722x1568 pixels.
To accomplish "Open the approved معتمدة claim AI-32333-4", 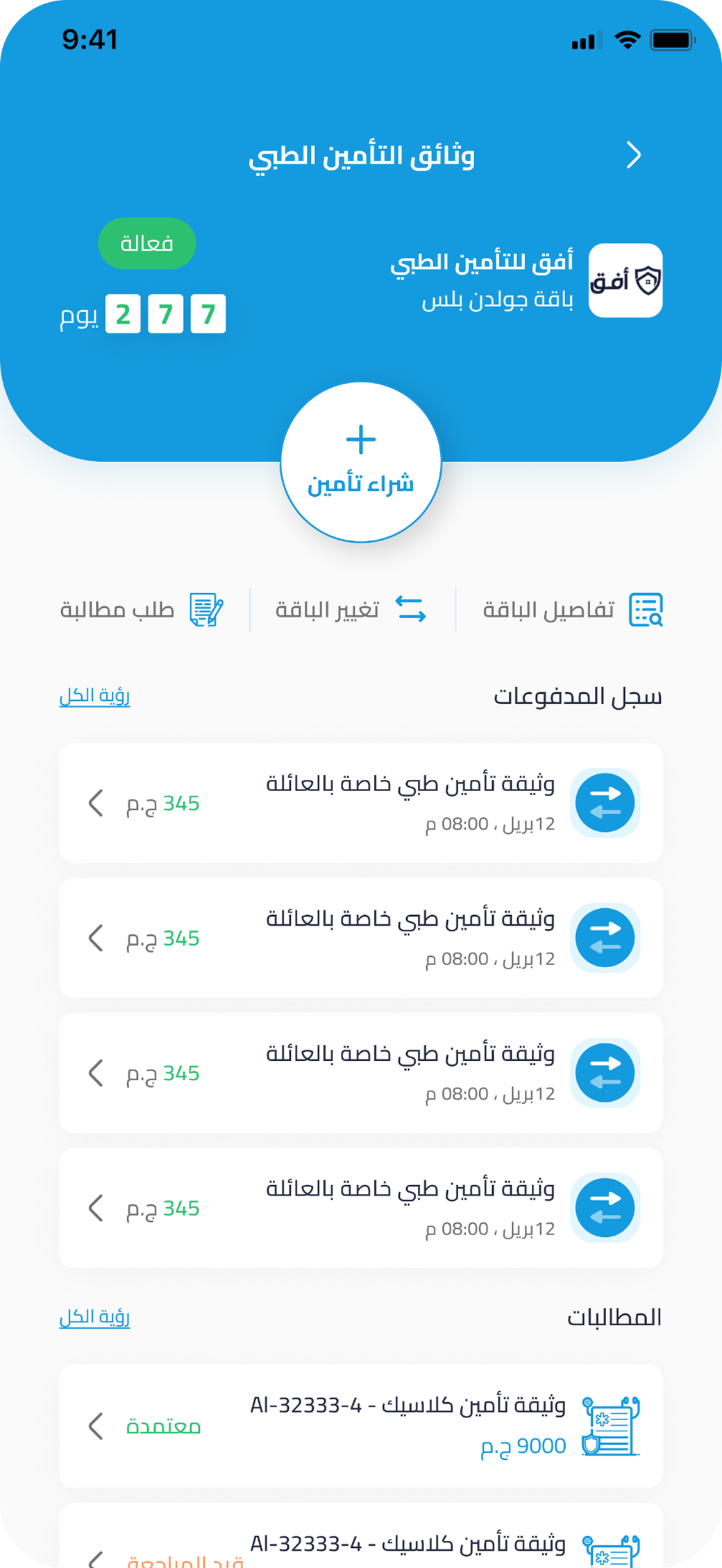I will pos(361,1426).
